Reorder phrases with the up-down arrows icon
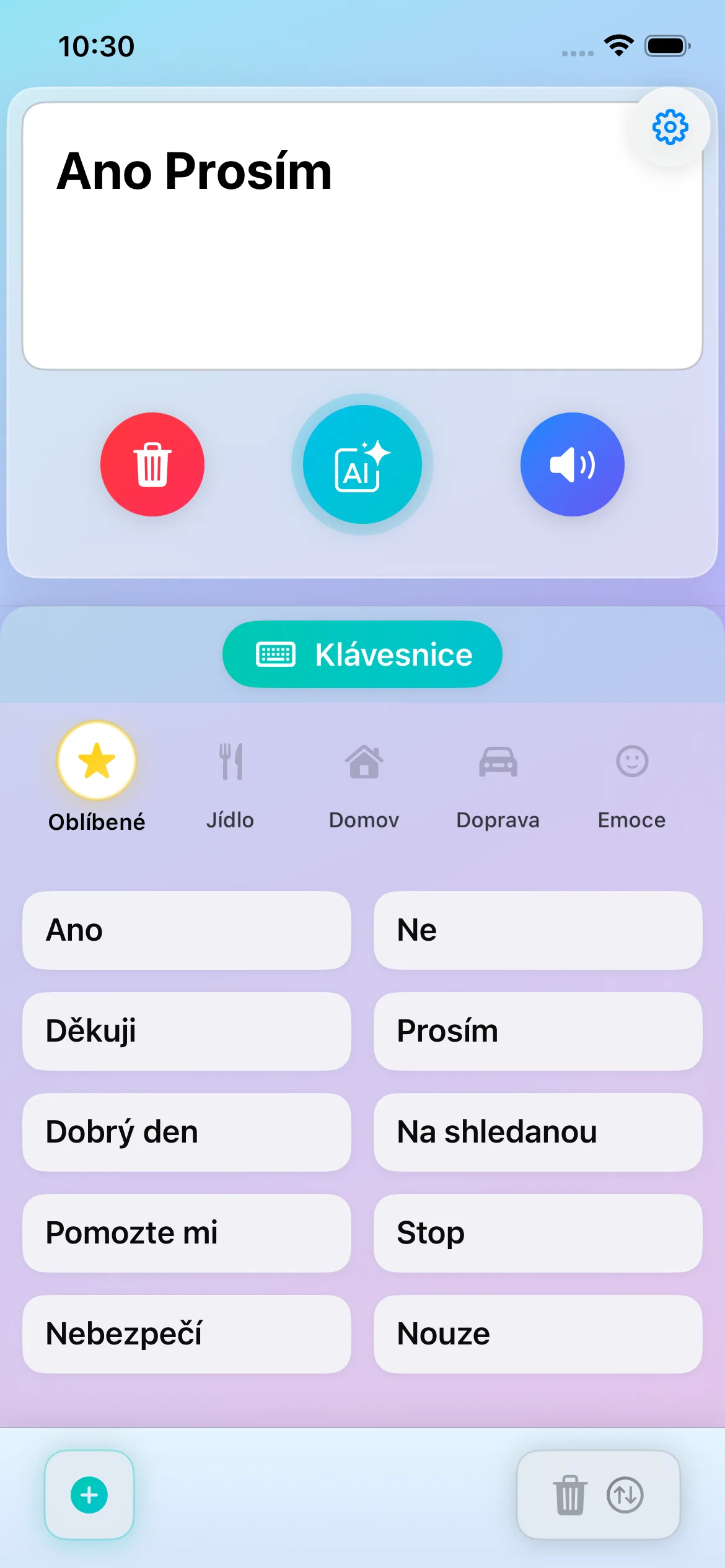Image resolution: width=725 pixels, height=1568 pixels. pos(625,1495)
